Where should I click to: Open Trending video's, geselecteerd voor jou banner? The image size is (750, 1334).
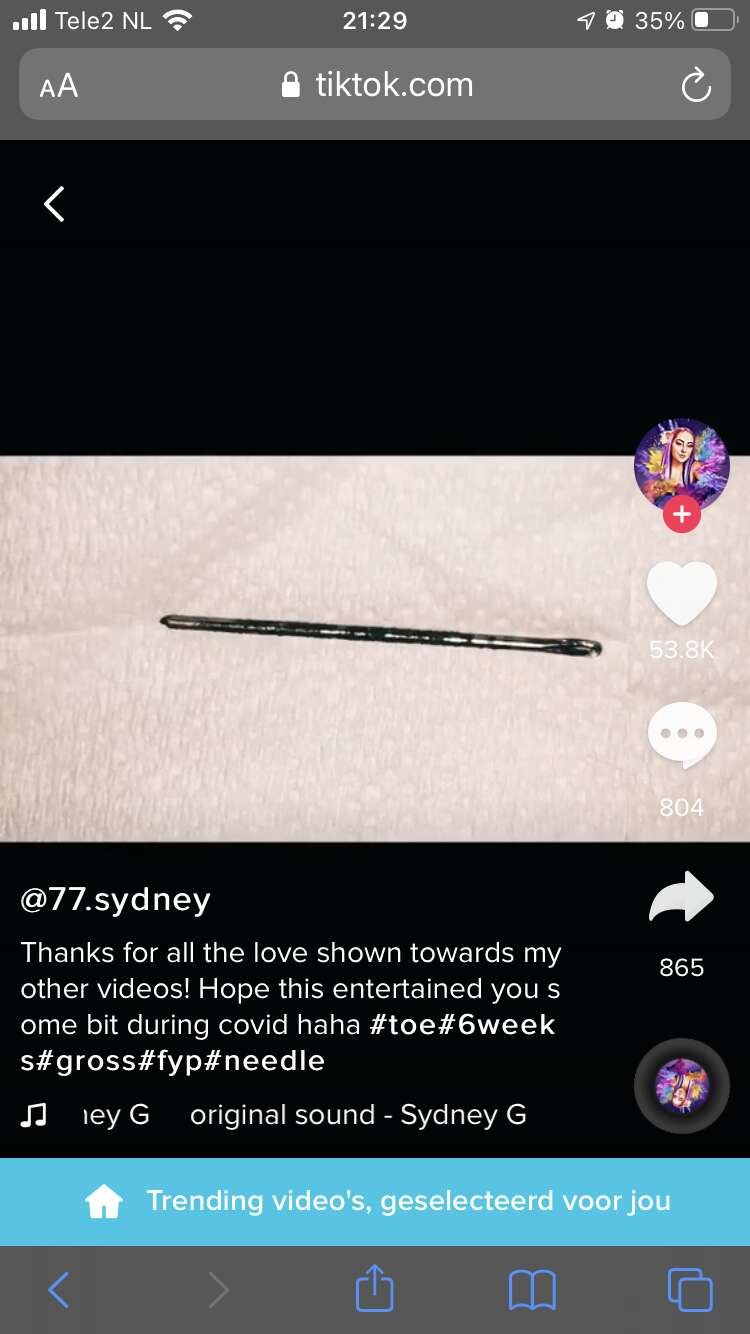pyautogui.click(x=375, y=1202)
